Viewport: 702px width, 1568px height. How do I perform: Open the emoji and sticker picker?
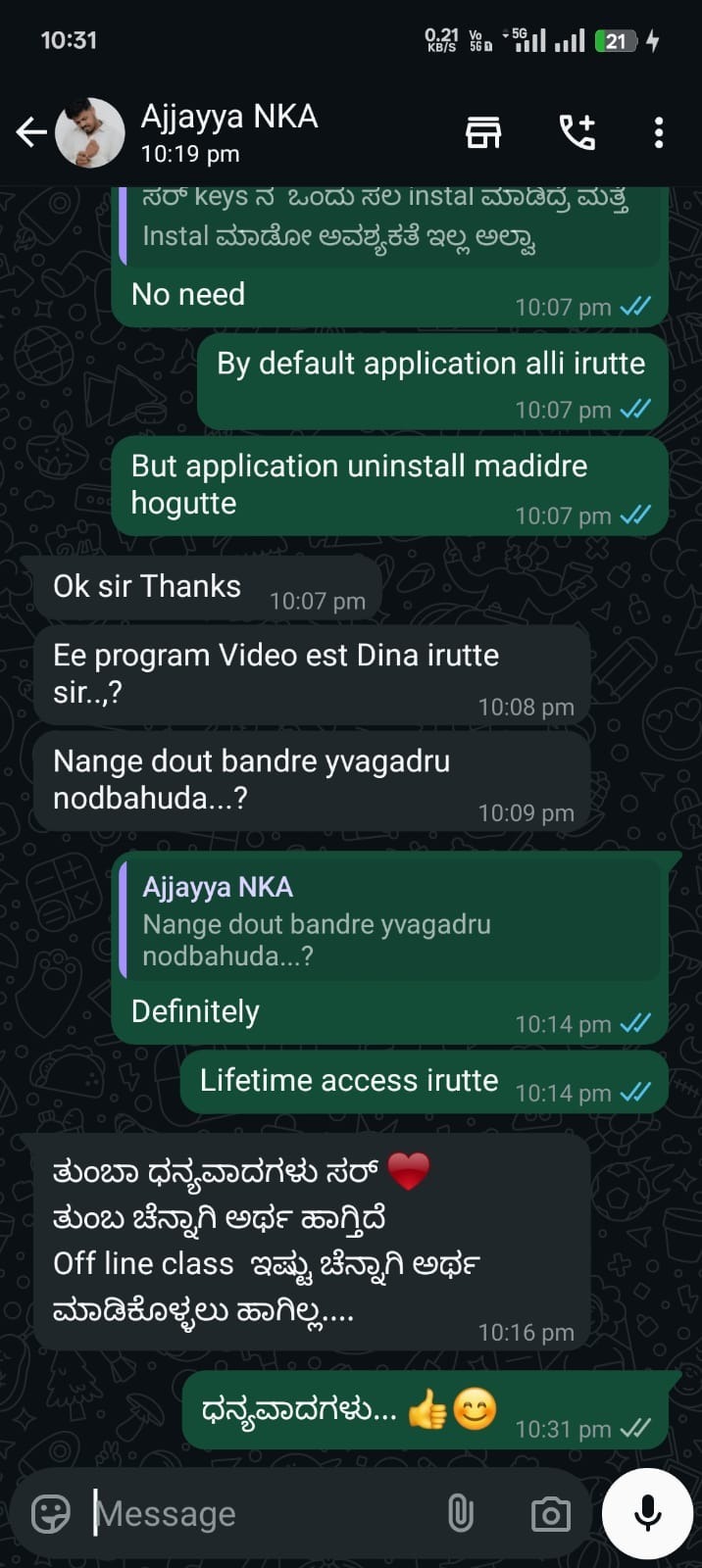[51, 1513]
